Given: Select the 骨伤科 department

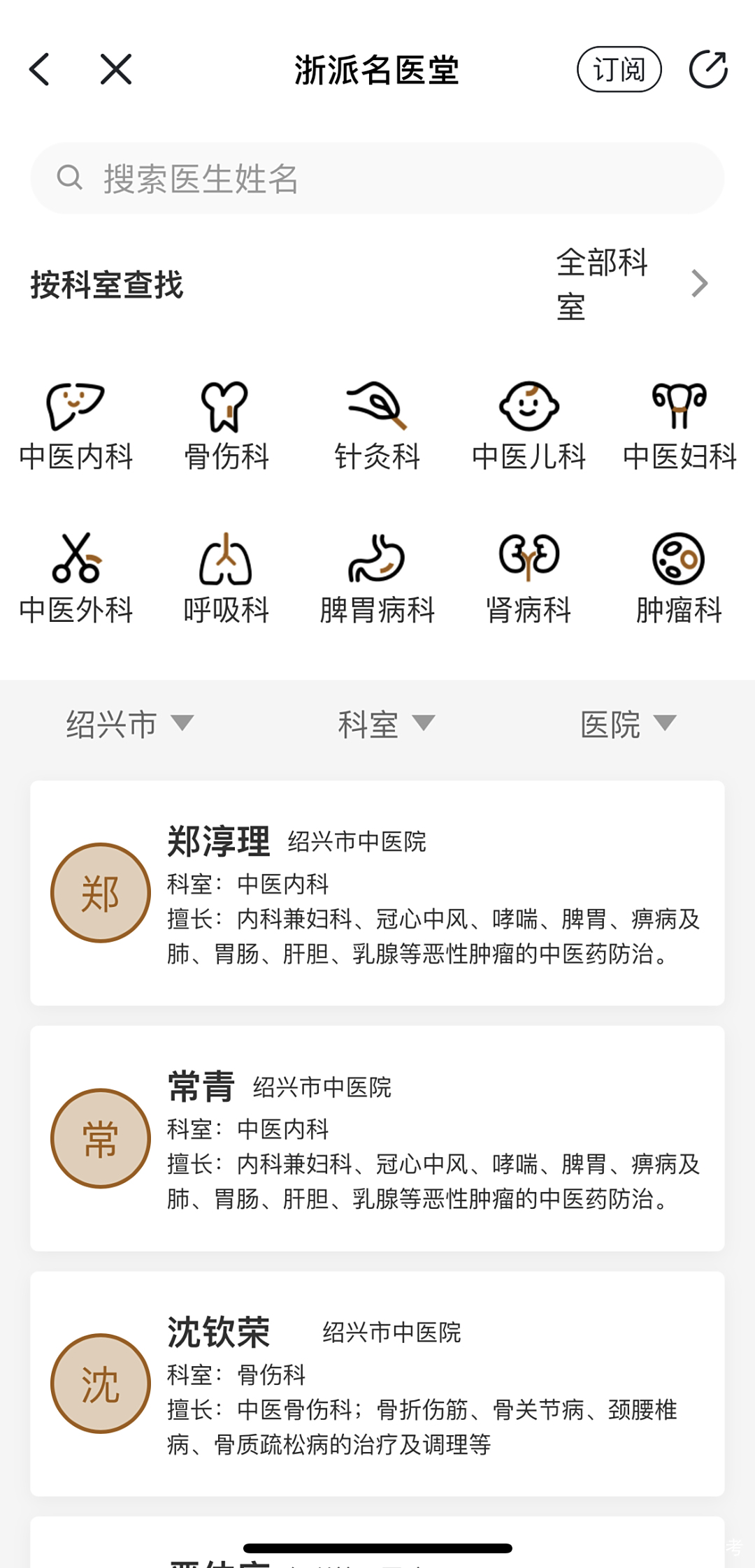Looking at the screenshot, I should click(226, 426).
